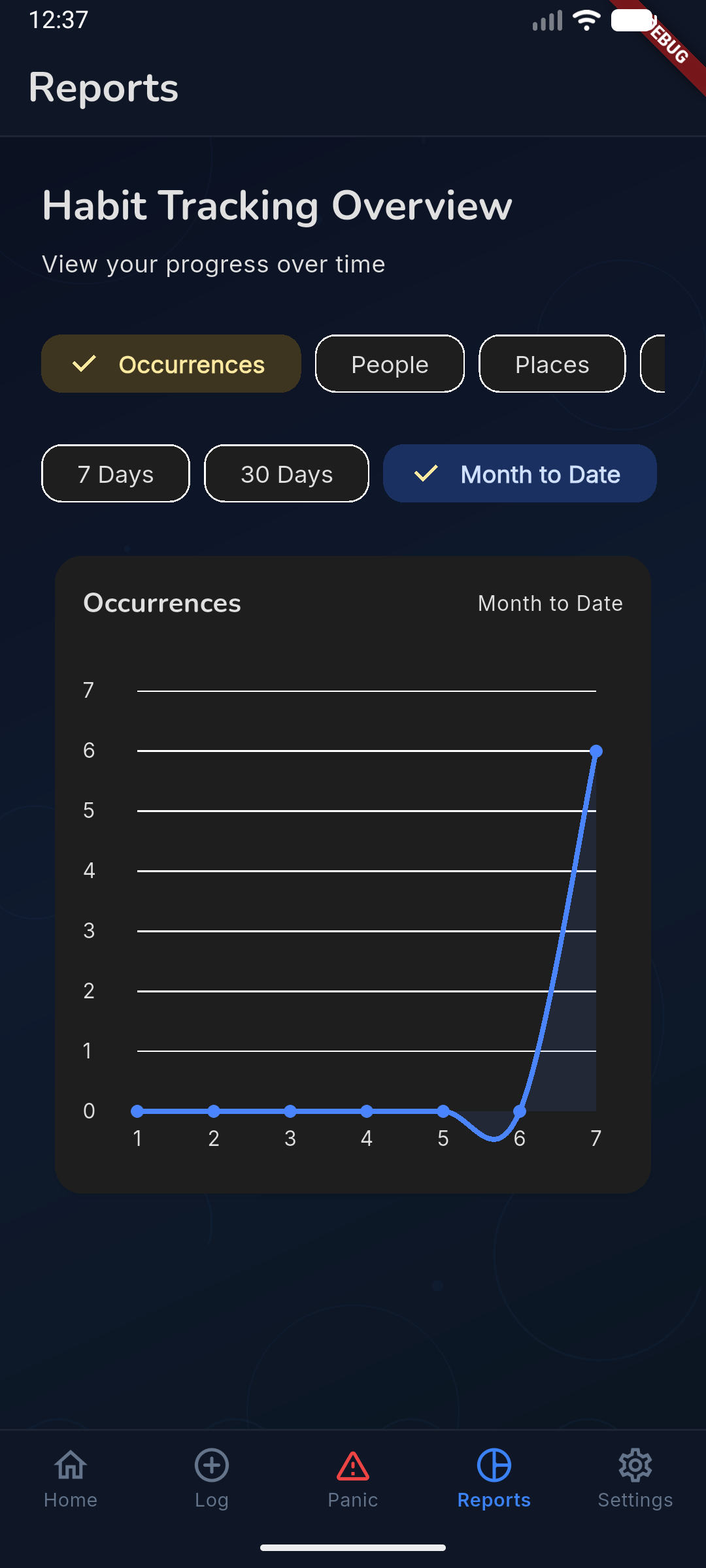Open the Home screen icon
Screen dimensions: 706x1568
[x=70, y=1465]
